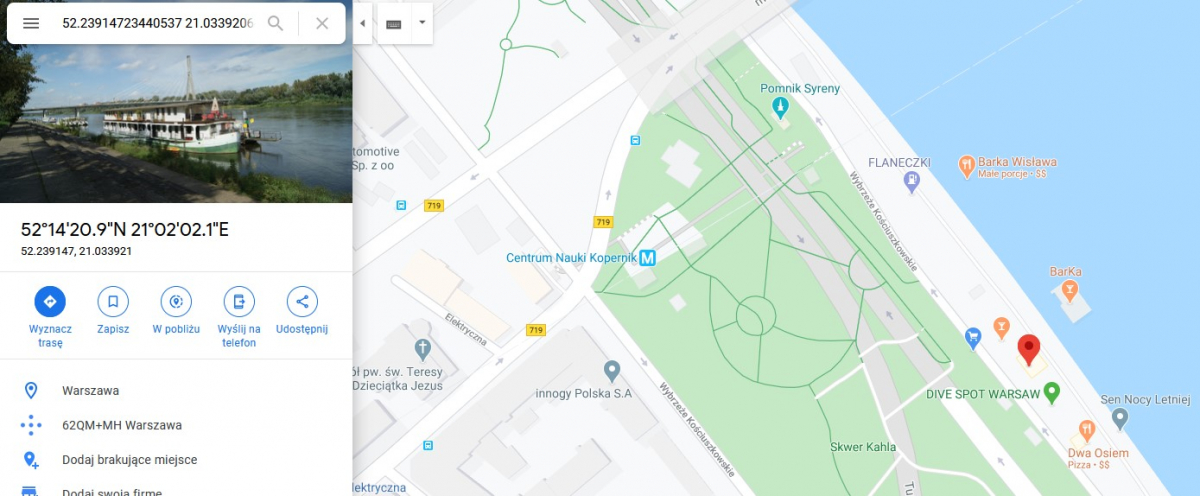Image resolution: width=1200 pixels, height=496 pixels.
Task: Select the DIVE SPOT WARSAW marker
Action: tap(1051, 393)
